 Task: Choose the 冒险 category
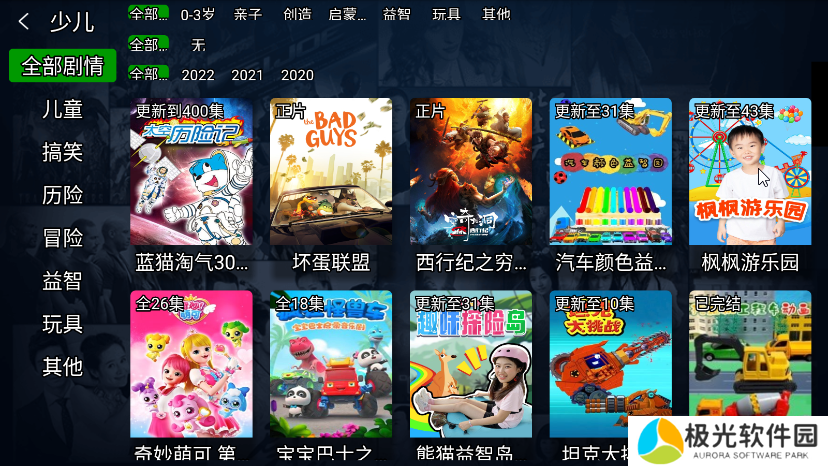[62, 238]
